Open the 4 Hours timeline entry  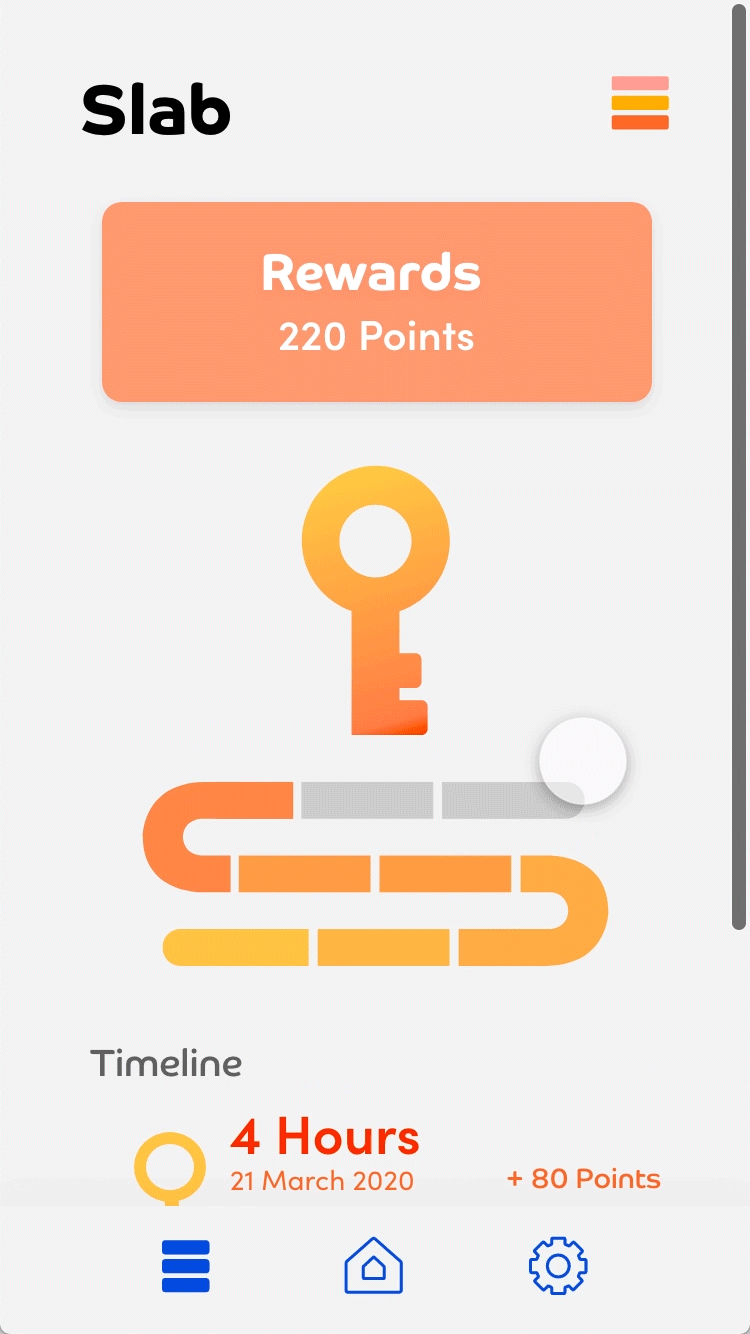324,1155
